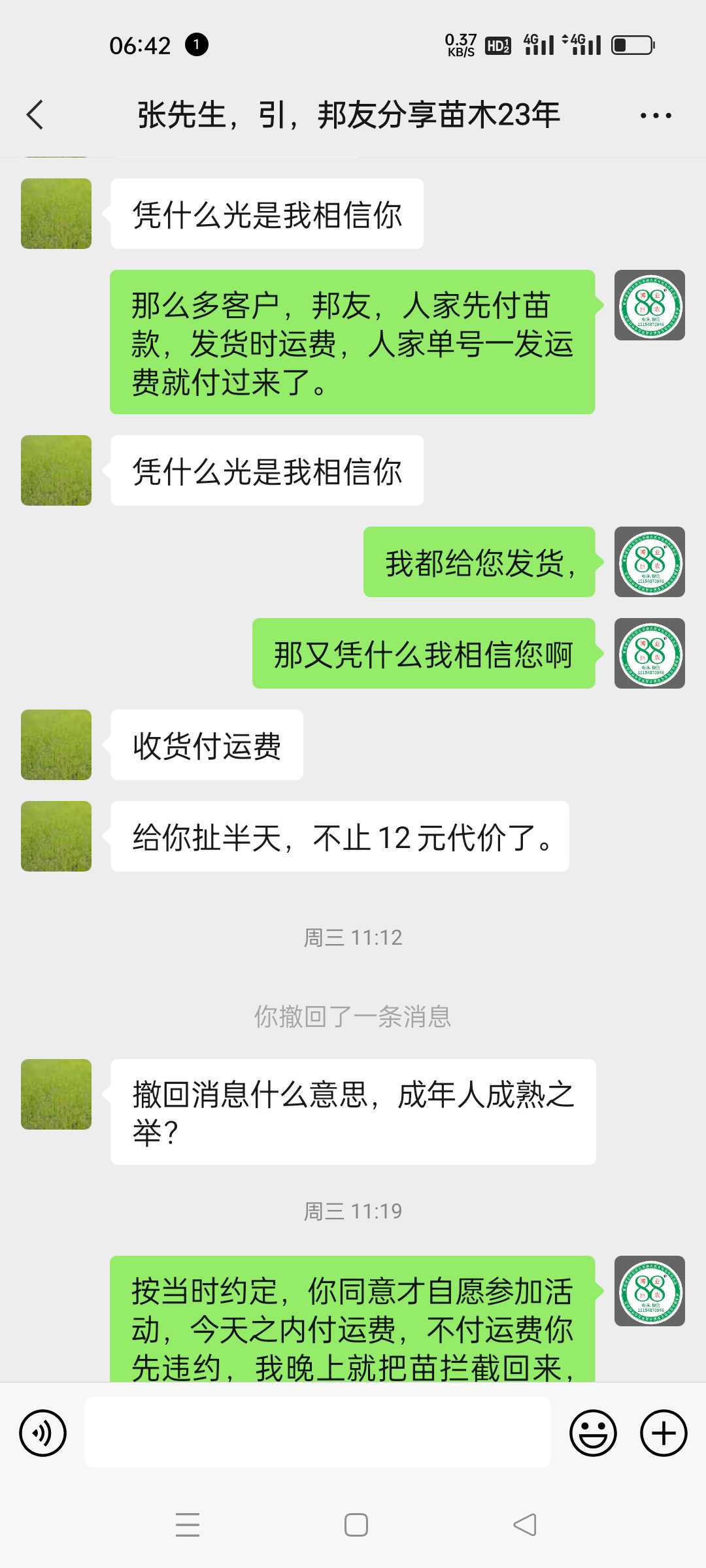
Task: Tap the system home button
Action: click(356, 1525)
